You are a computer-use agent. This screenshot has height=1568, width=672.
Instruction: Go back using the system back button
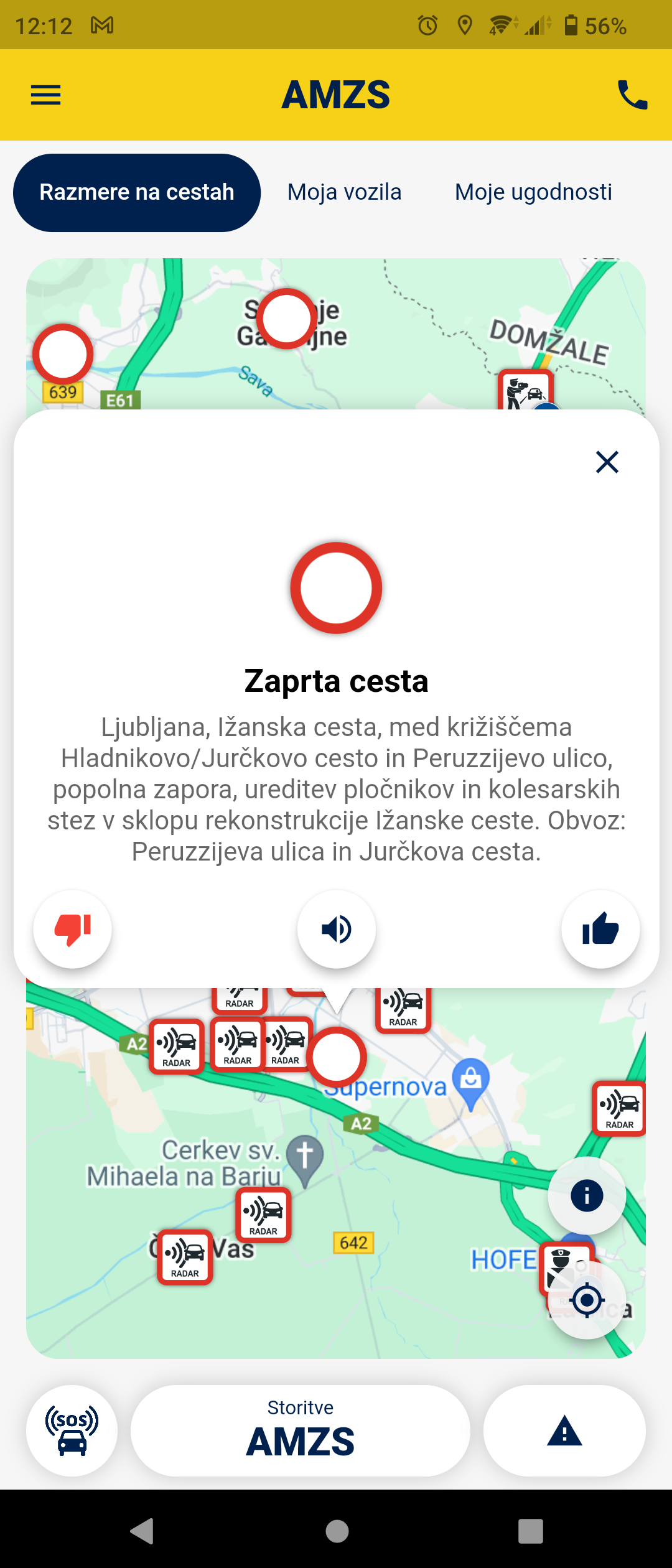click(142, 1531)
